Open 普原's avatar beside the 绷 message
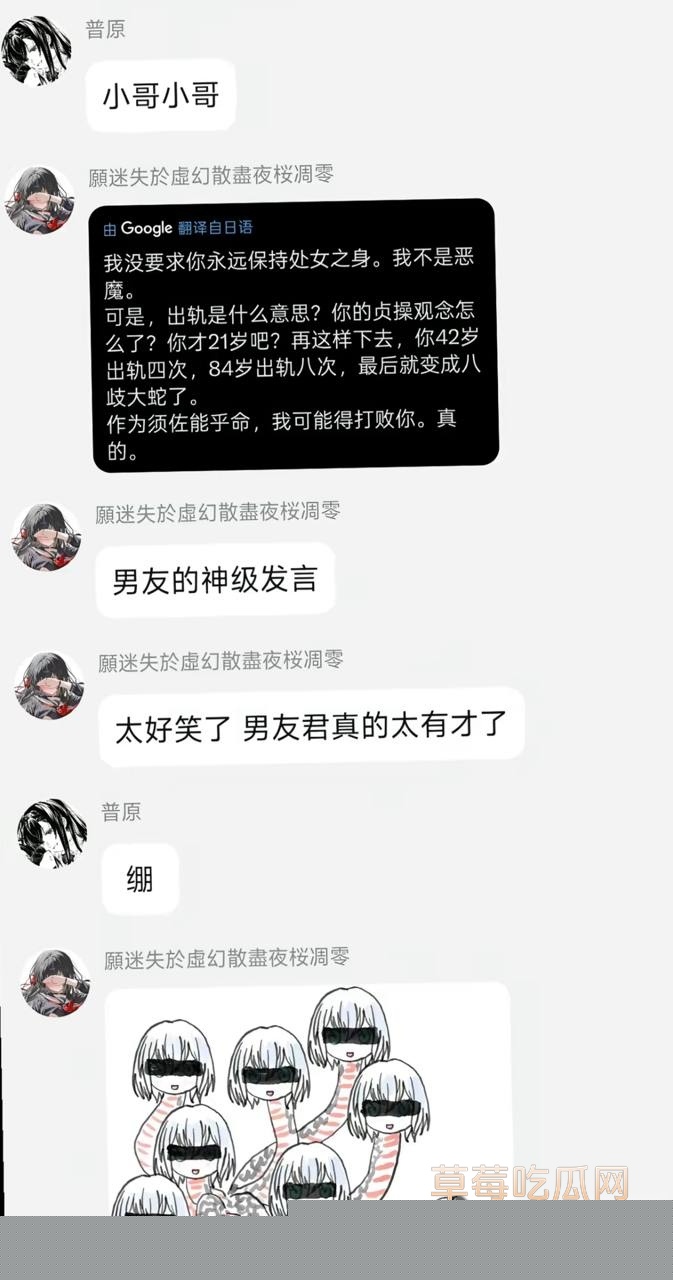Viewport: 673px width, 1280px height. pos(52,833)
